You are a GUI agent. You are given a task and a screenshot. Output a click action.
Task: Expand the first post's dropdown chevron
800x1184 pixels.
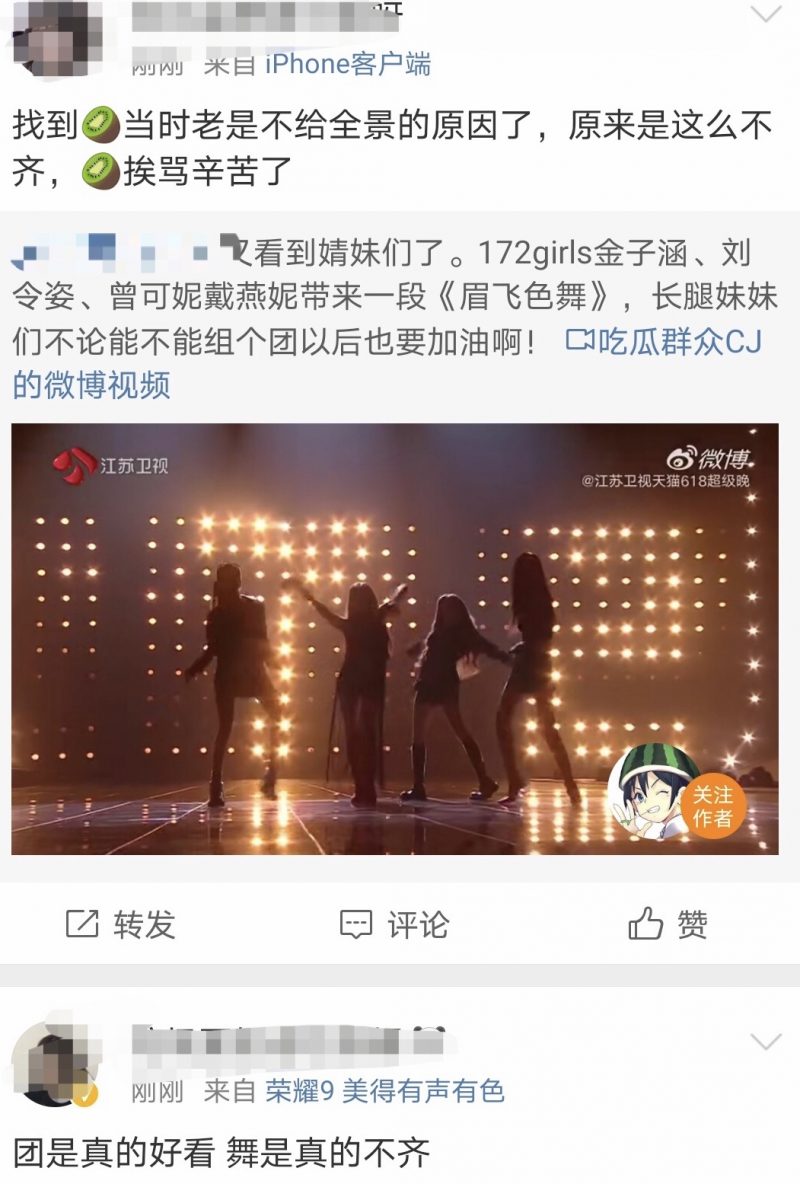point(766,15)
